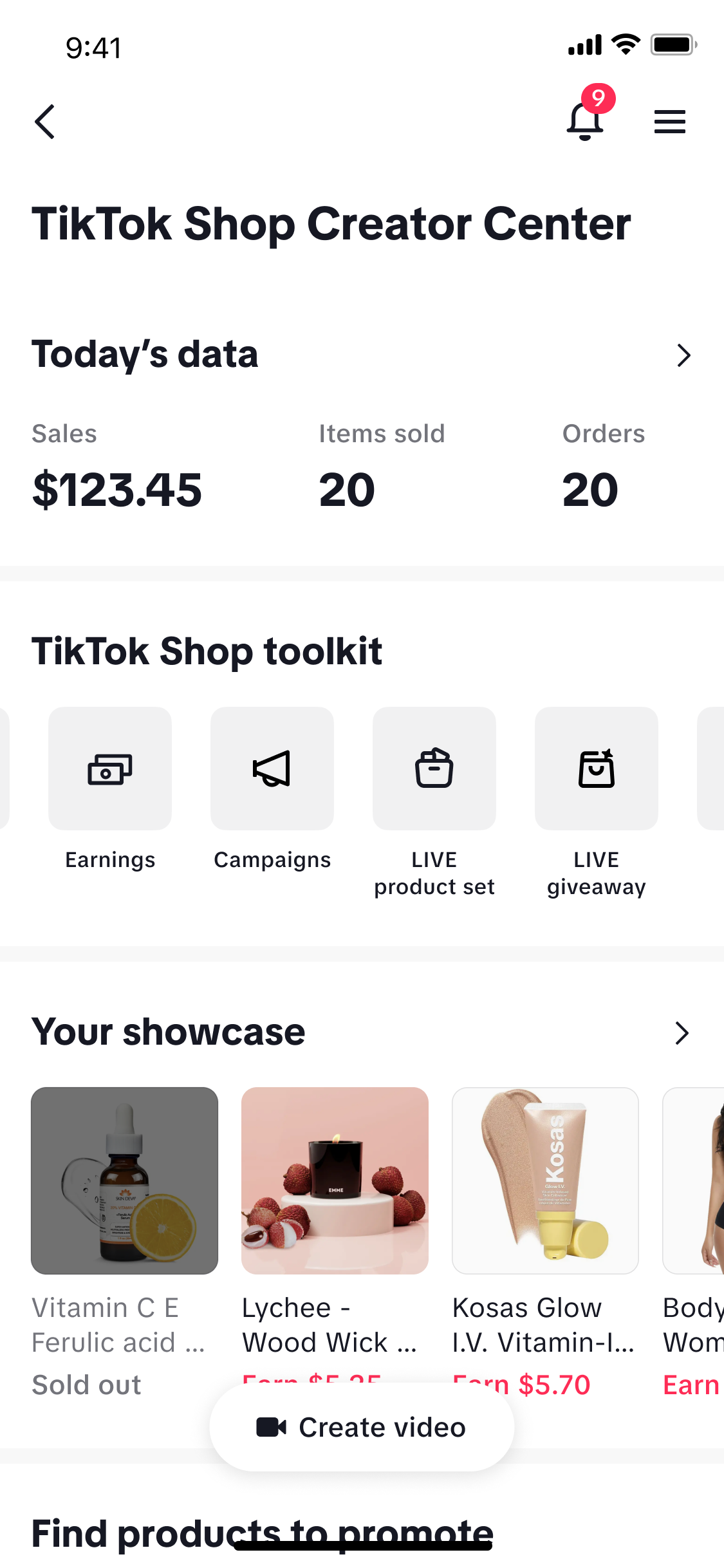Expand Today's data details
This screenshot has height=1568, width=724.
coord(683,355)
